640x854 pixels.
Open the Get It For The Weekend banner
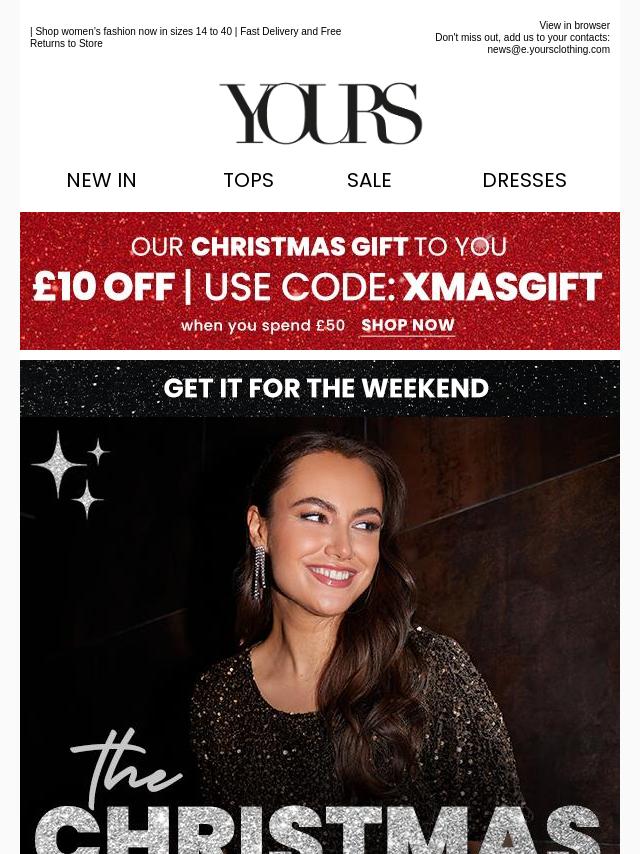(x=326, y=388)
